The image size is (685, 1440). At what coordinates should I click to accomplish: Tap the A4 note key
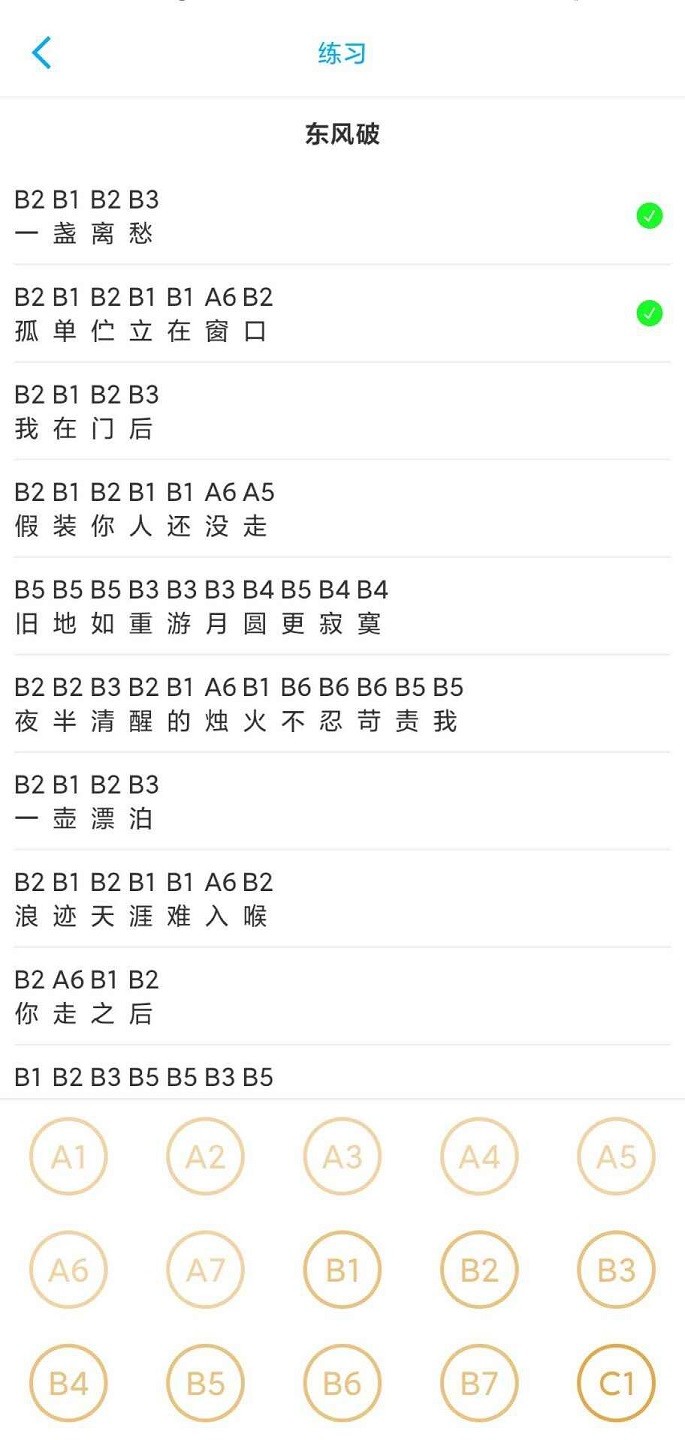[479, 1157]
